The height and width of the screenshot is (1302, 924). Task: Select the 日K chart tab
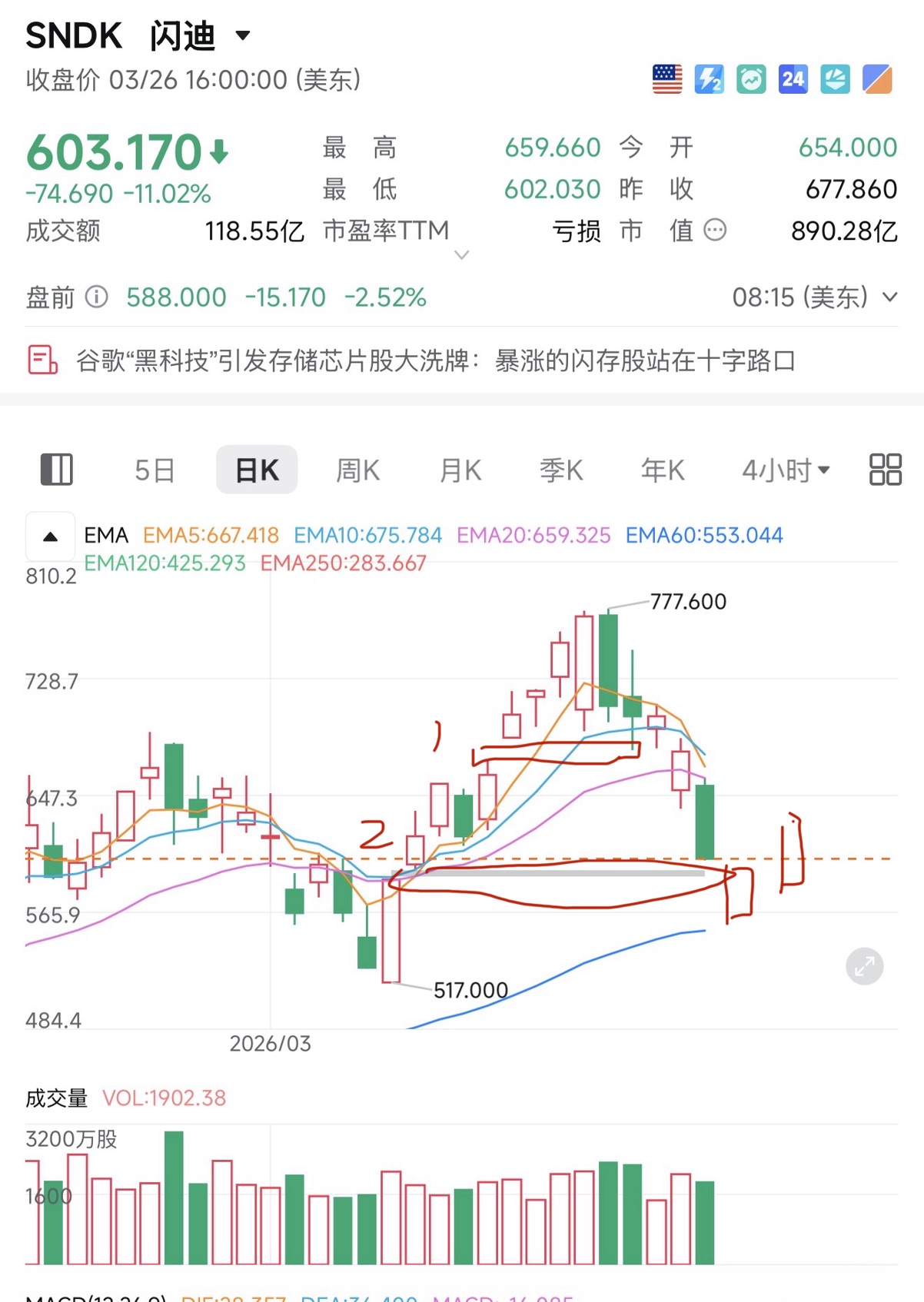pos(257,470)
